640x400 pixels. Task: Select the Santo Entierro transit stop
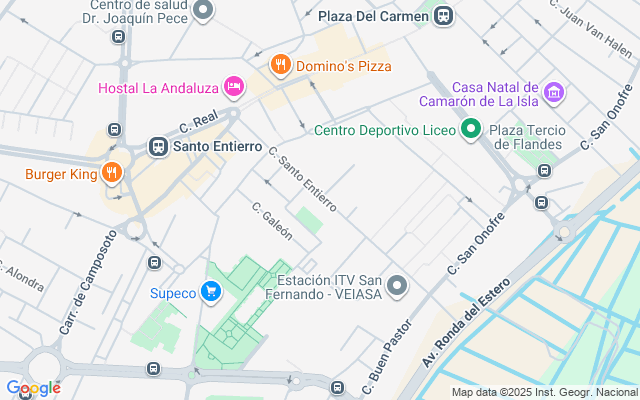158,147
